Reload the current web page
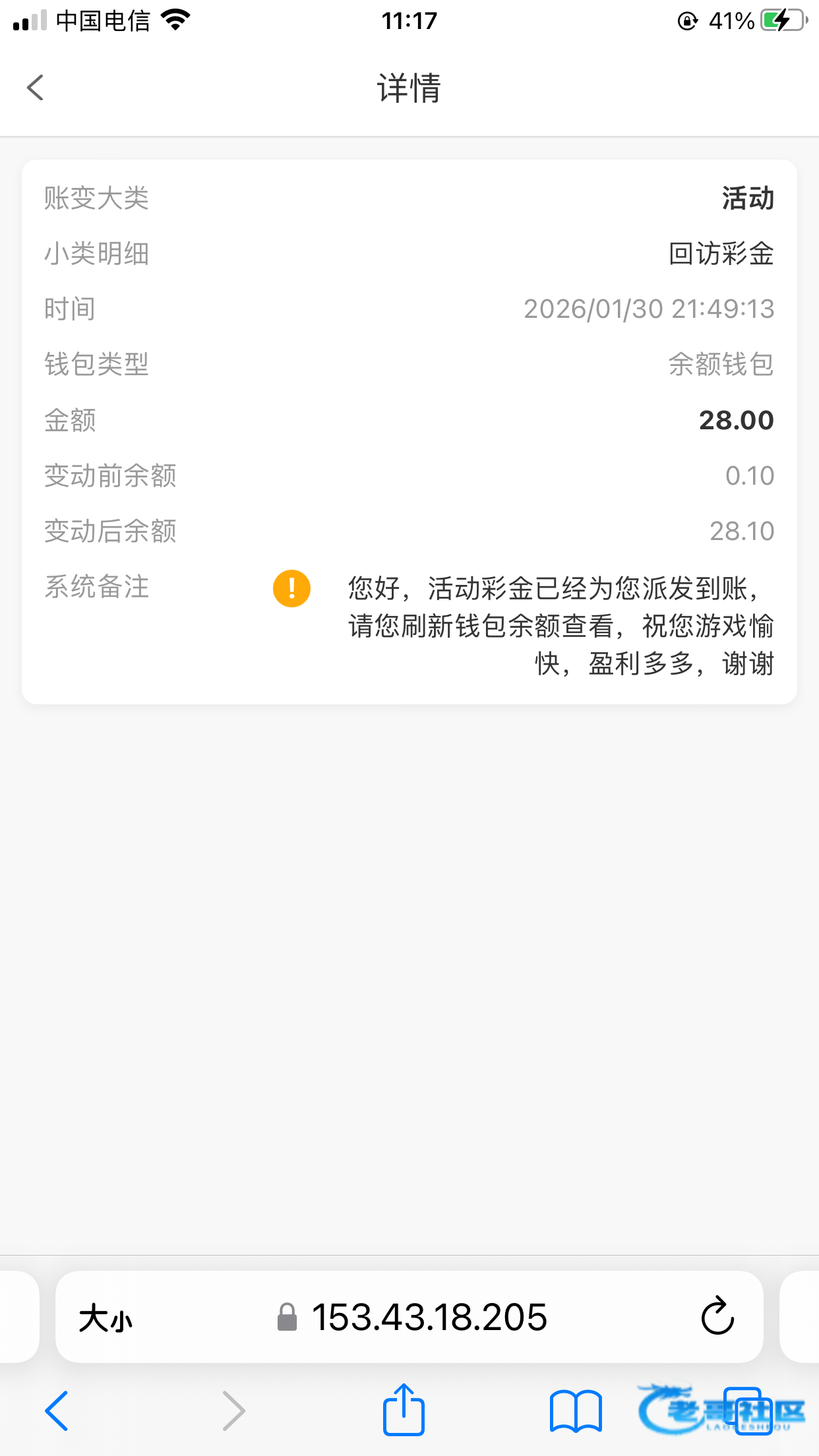This screenshot has height=1456, width=819. [717, 1317]
